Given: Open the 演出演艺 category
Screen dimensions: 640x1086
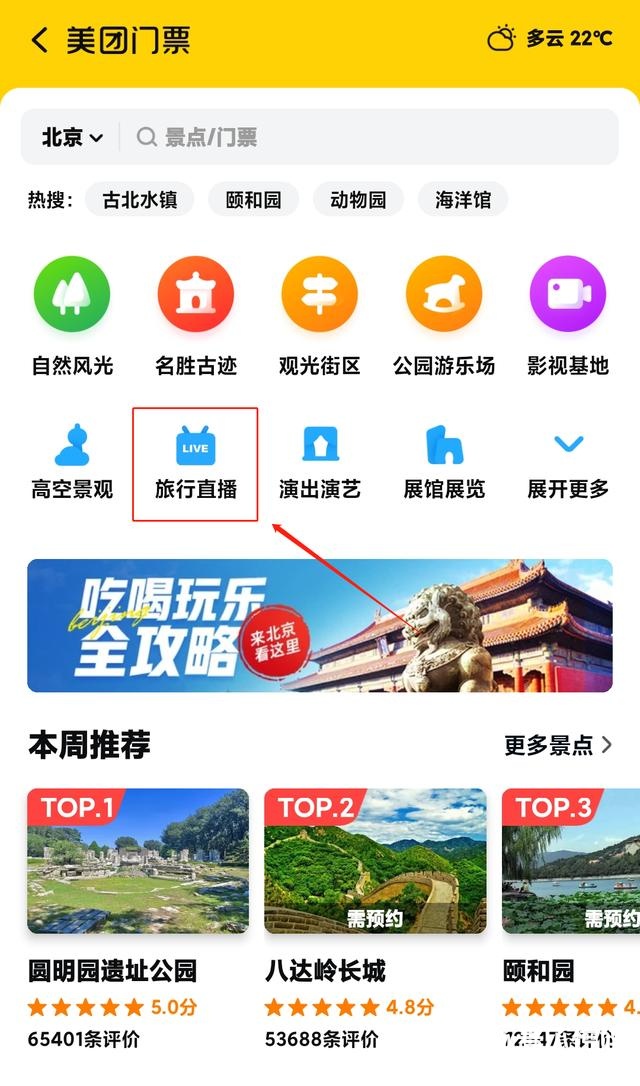Looking at the screenshot, I should tap(320, 462).
